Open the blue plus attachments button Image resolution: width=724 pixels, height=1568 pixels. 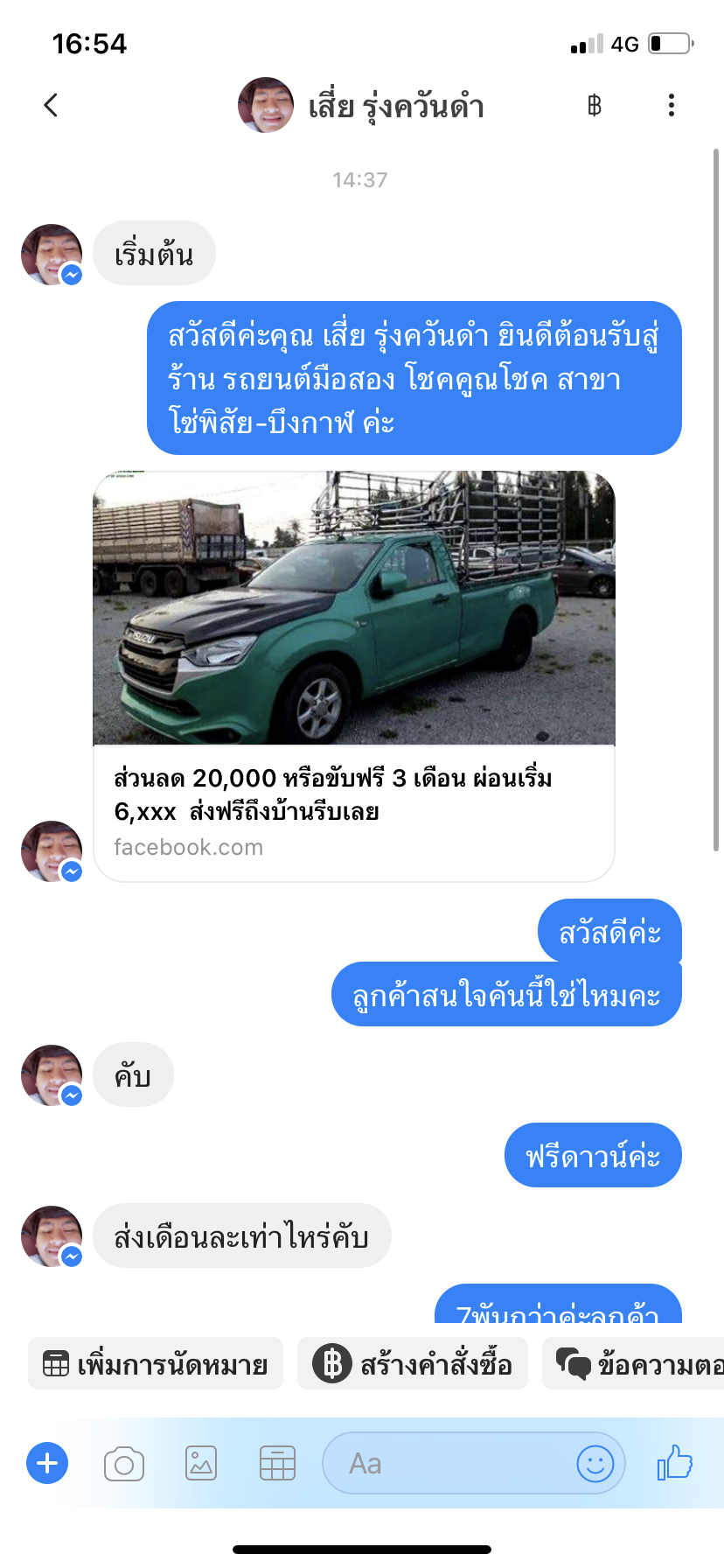[47, 1463]
